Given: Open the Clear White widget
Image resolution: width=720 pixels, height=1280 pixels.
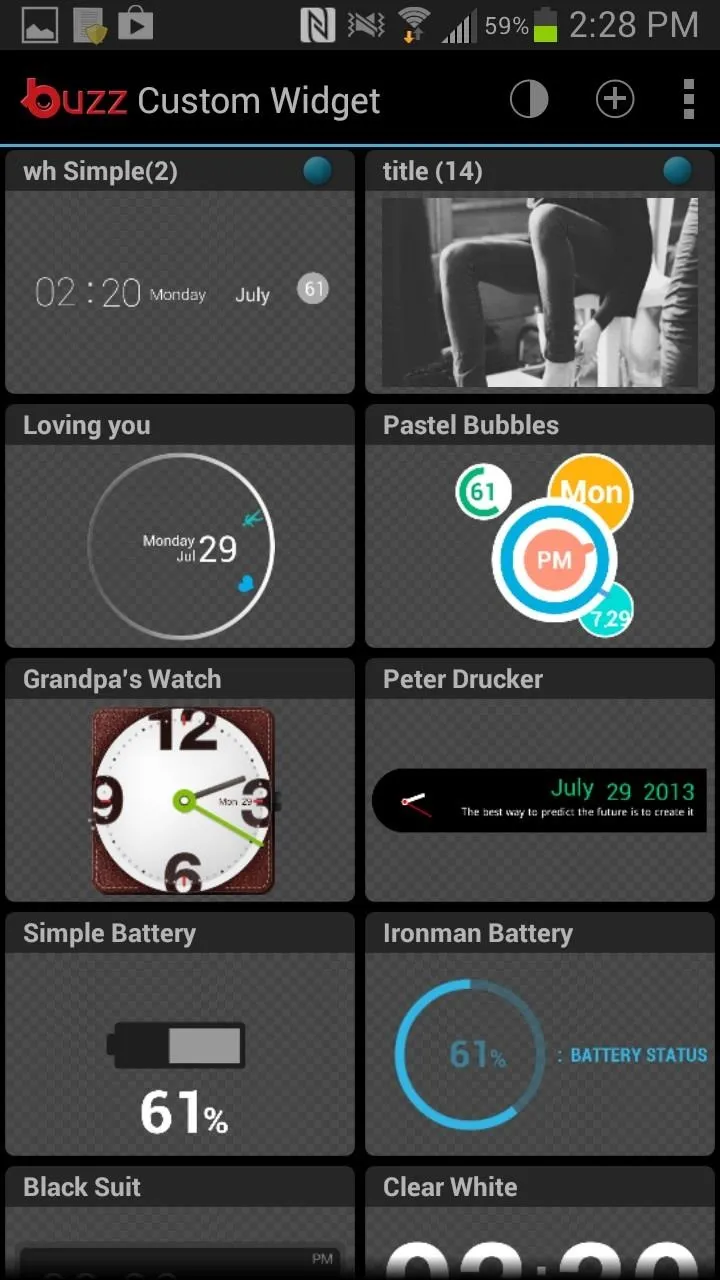Looking at the screenshot, I should 540,1223.
